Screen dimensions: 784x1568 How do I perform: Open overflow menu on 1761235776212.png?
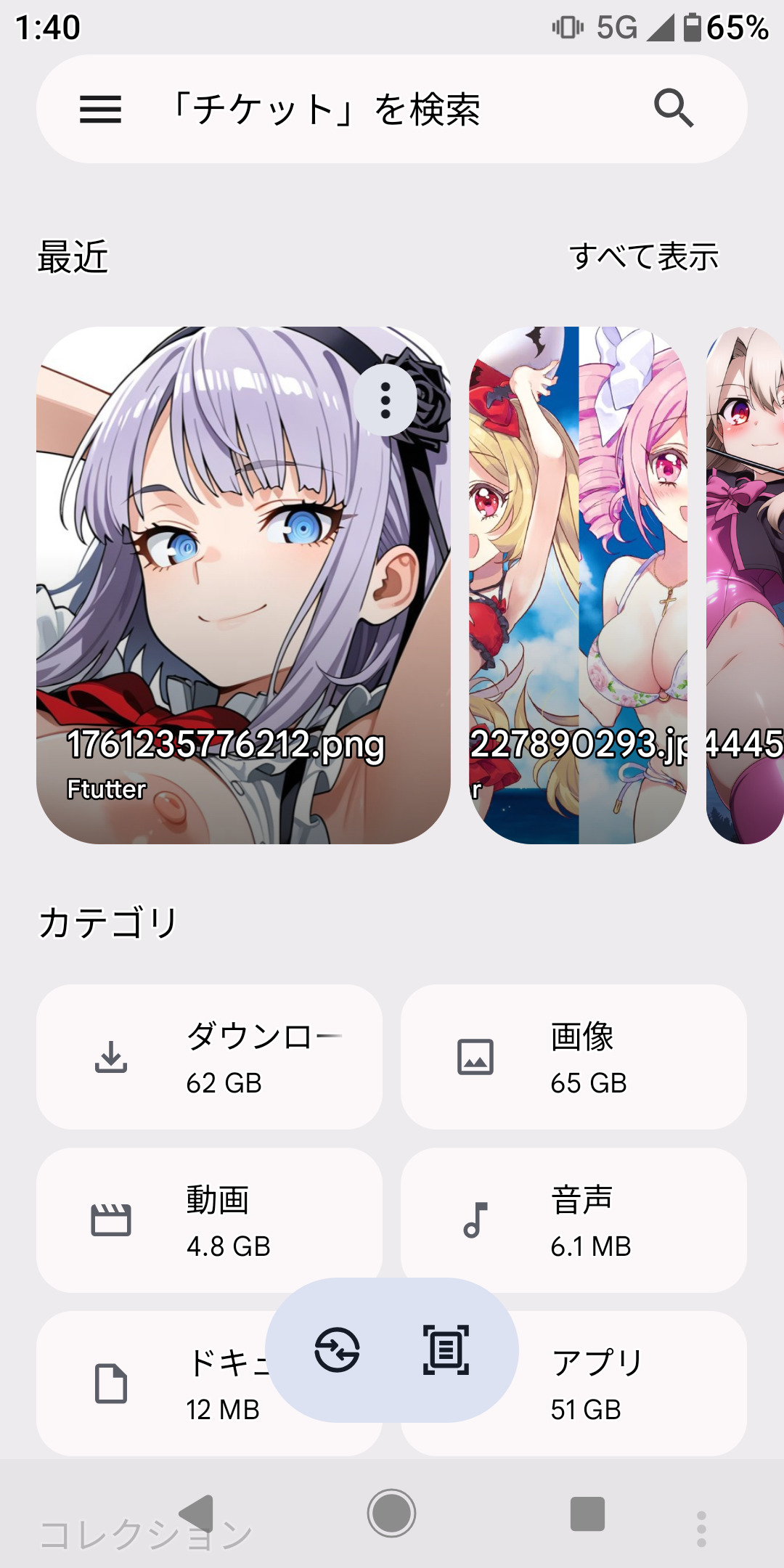pyautogui.click(x=385, y=400)
